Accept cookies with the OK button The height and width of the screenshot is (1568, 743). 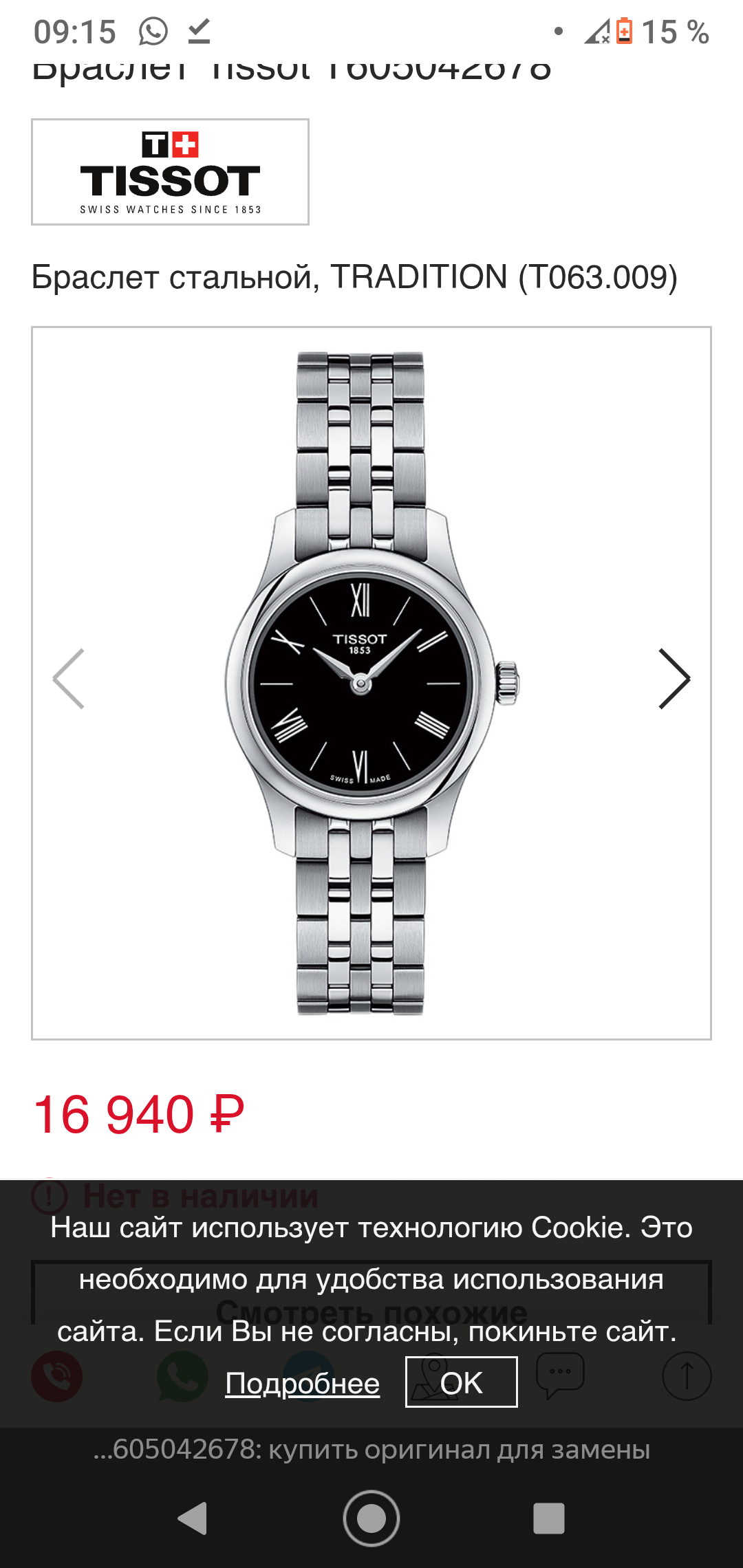click(461, 1382)
